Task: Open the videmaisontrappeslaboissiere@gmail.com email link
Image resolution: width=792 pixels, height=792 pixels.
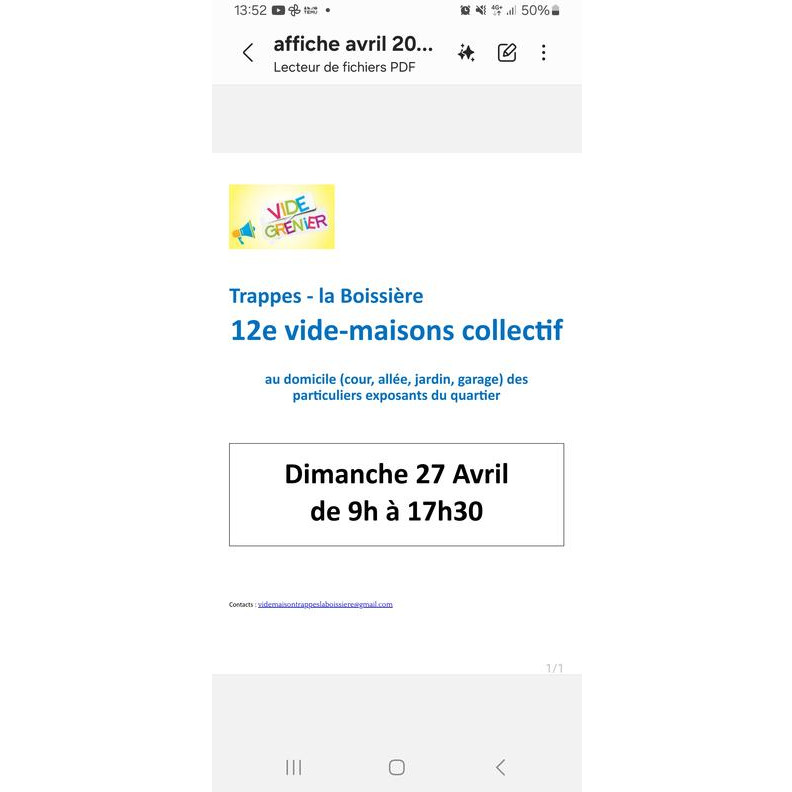Action: (x=325, y=605)
